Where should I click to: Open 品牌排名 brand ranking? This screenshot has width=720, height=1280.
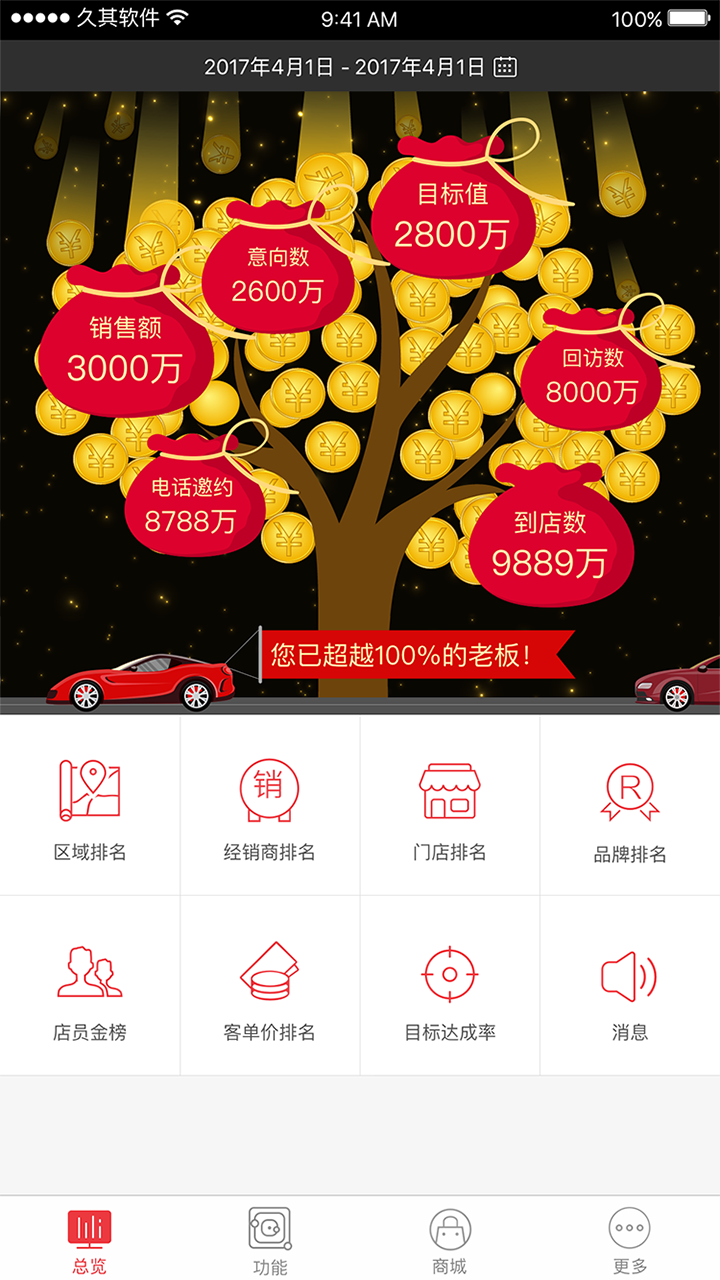tap(630, 807)
